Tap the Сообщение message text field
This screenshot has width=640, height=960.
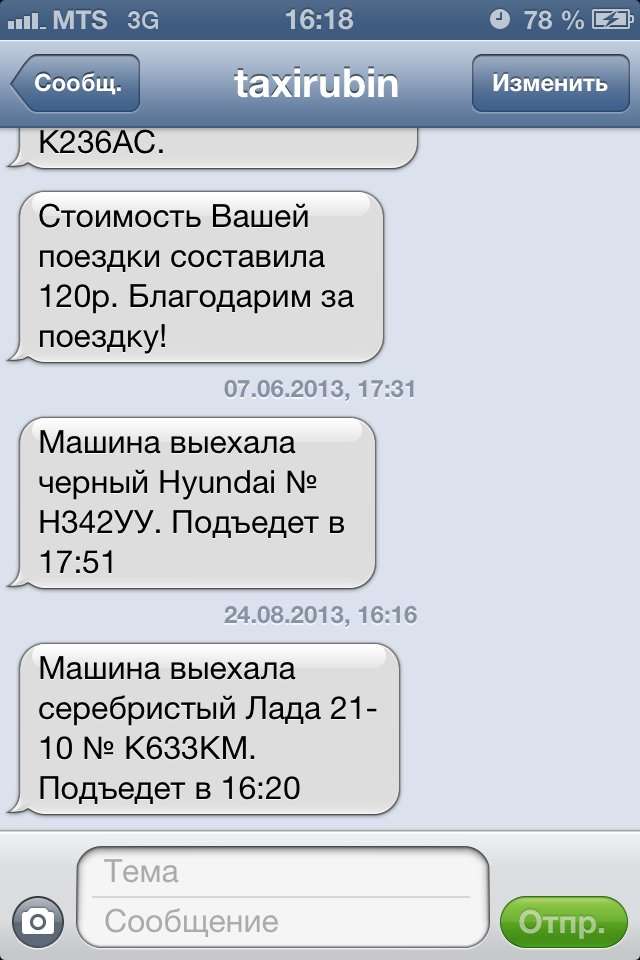[x=285, y=920]
